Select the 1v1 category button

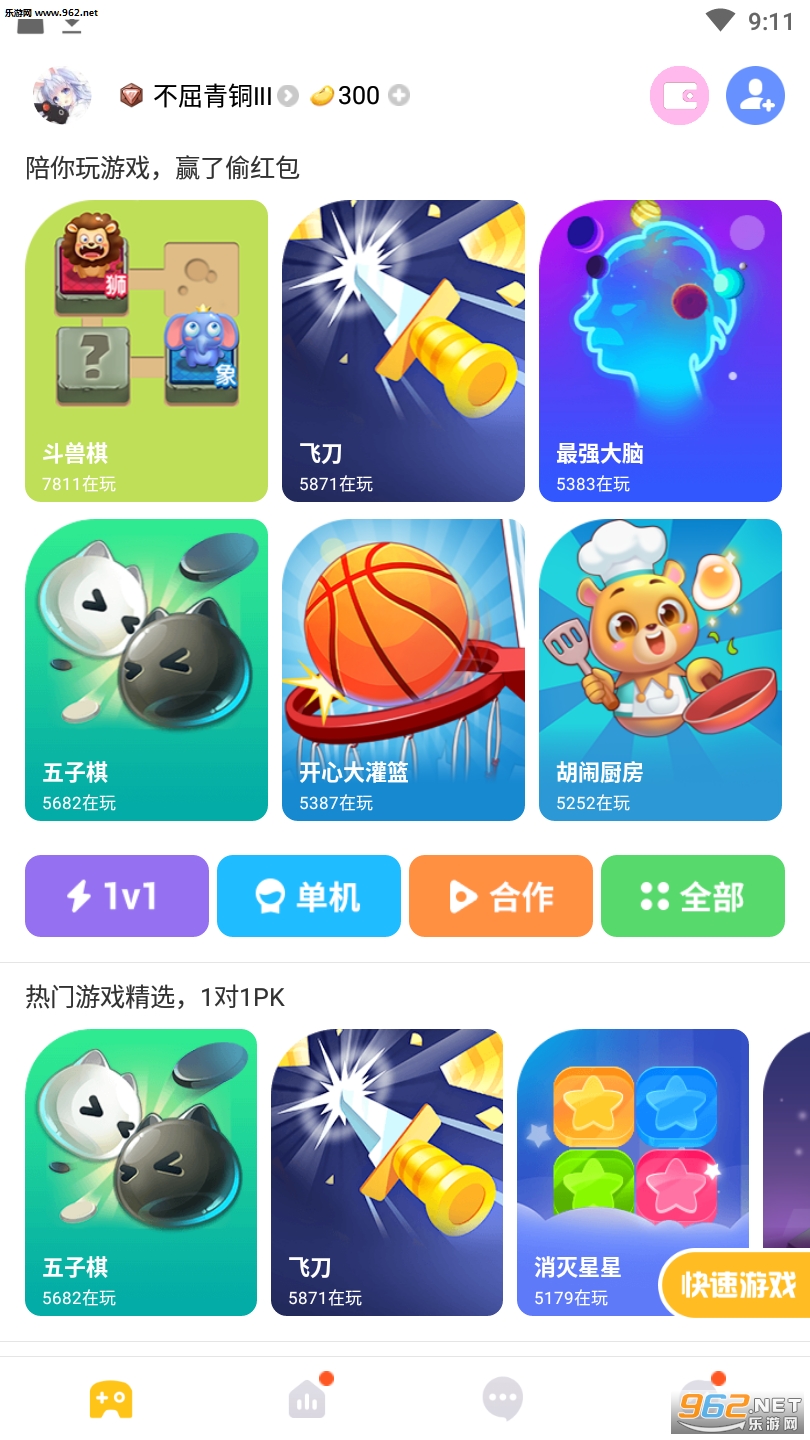click(117, 896)
